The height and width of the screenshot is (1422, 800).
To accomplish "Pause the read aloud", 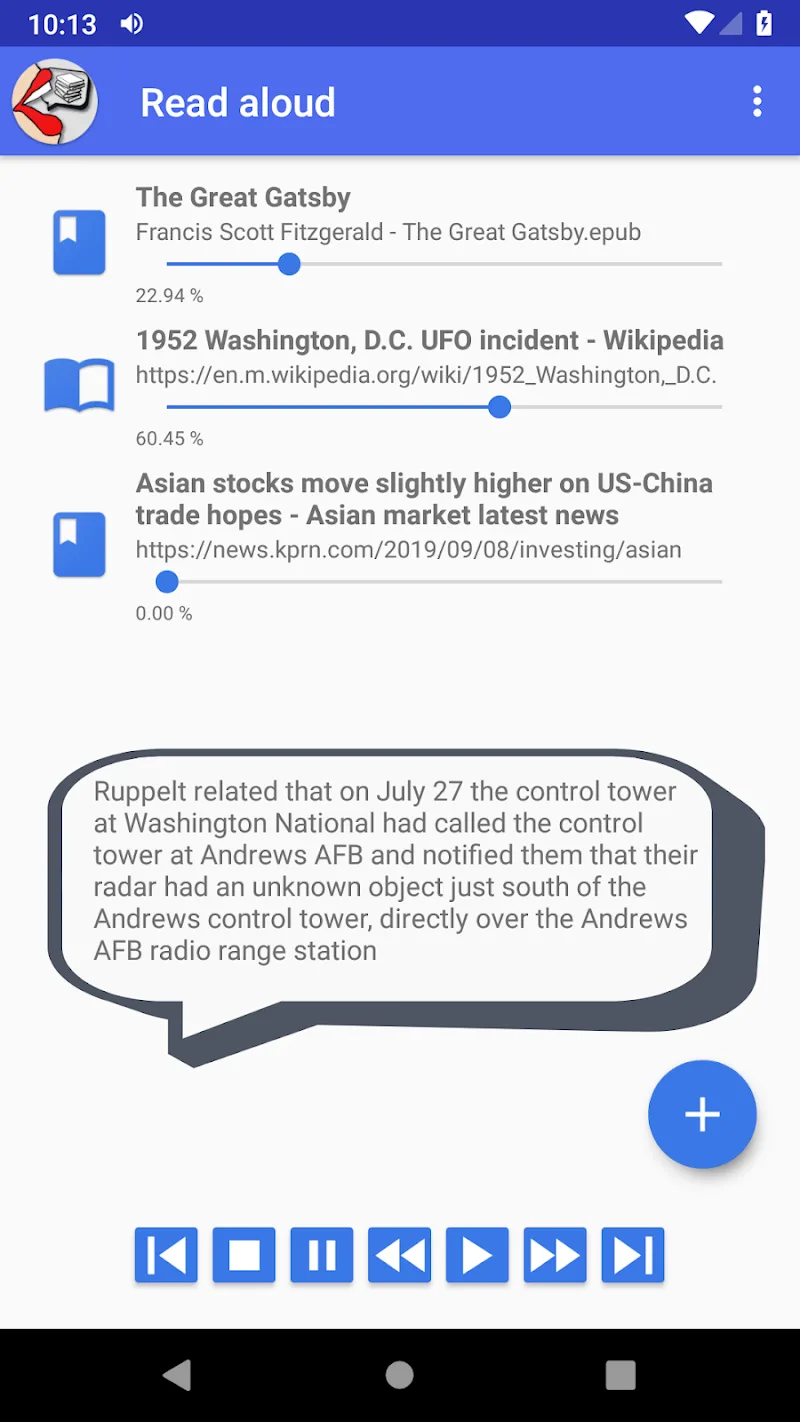I will [322, 1255].
